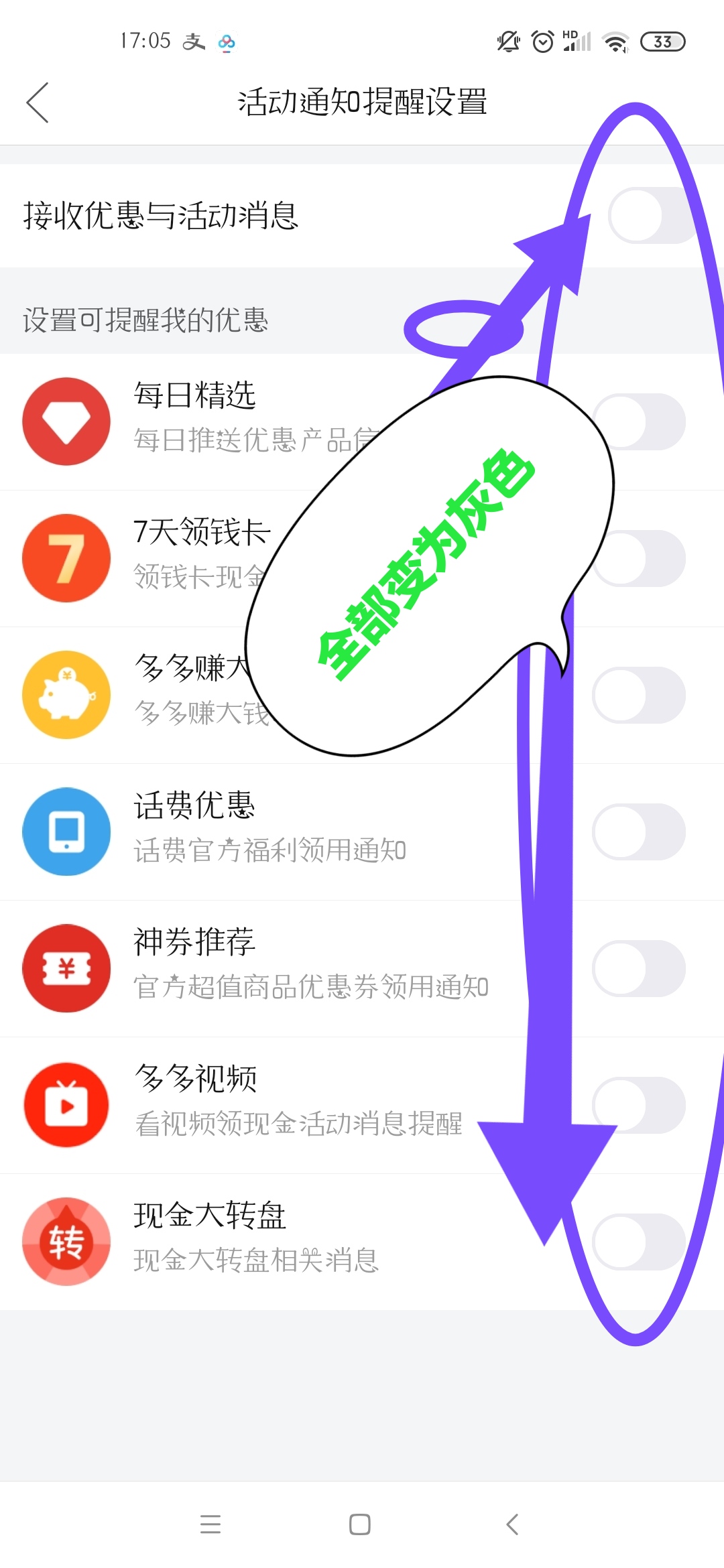
Task: Turn on 7天领钱卡 reminder
Action: [639, 558]
